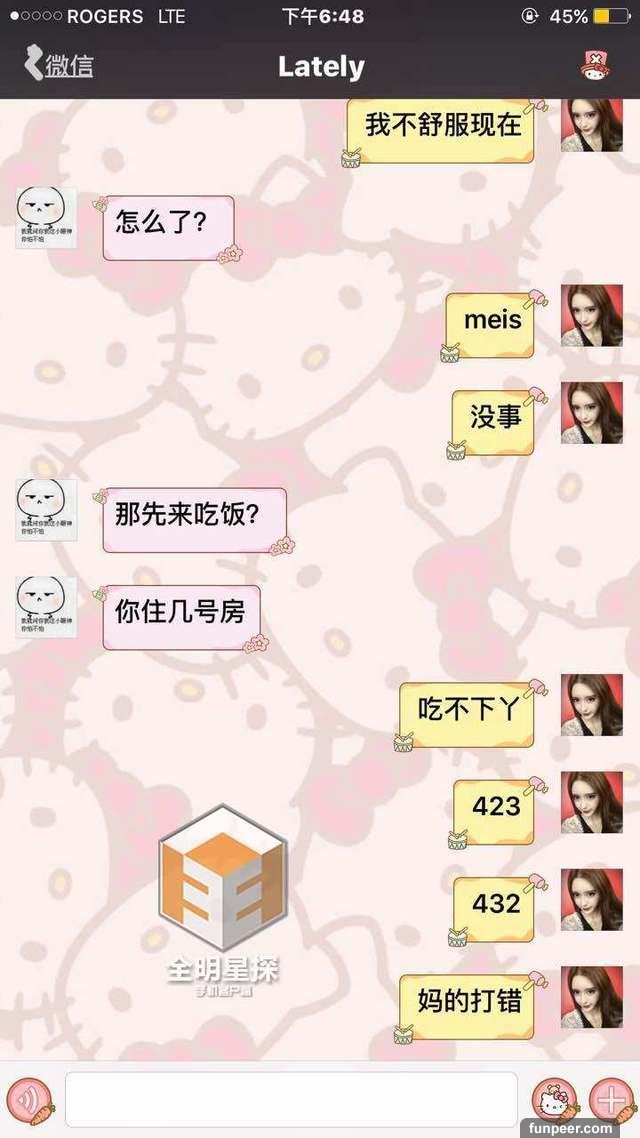
Task: Open sender's avatar beside "我不舒服现在"
Action: (x=591, y=124)
